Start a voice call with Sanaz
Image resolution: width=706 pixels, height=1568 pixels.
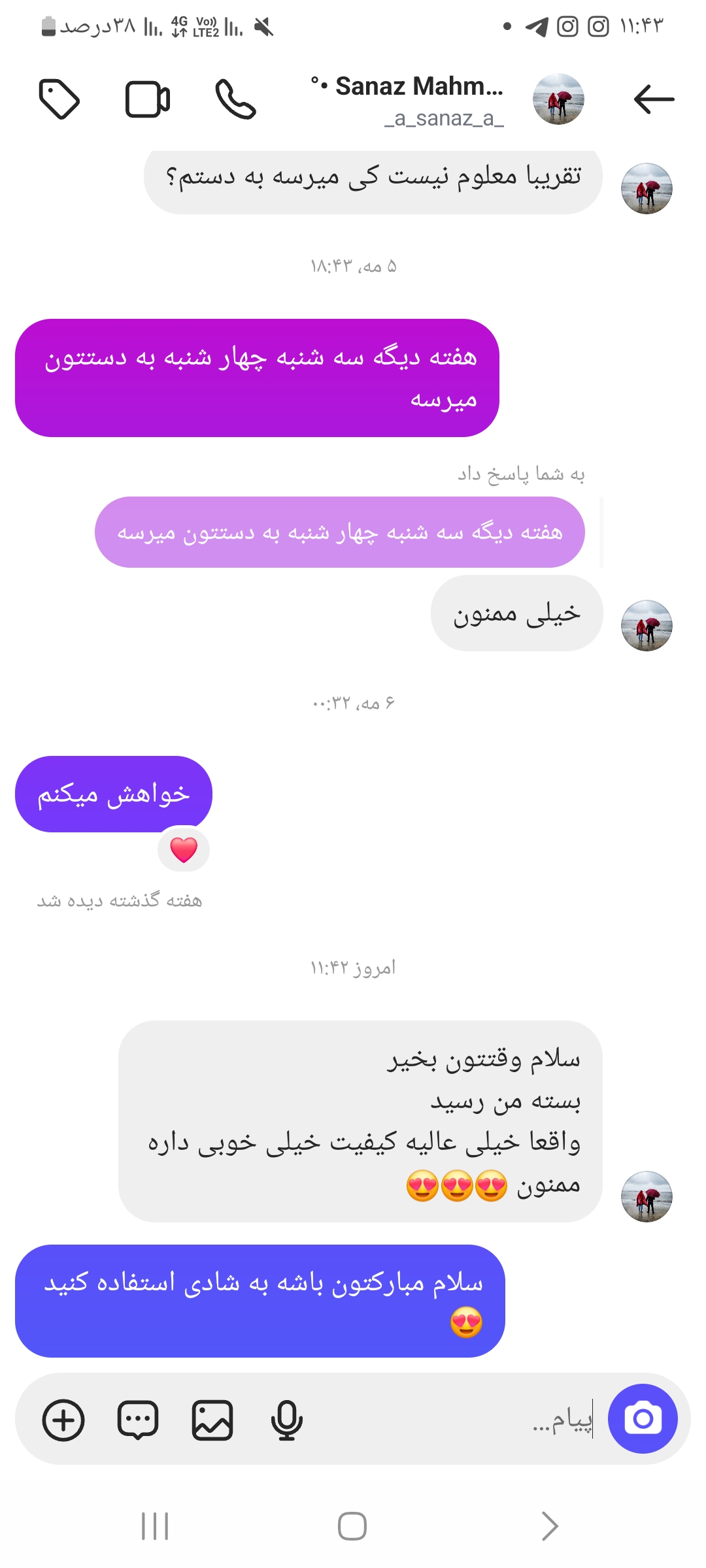[x=235, y=99]
